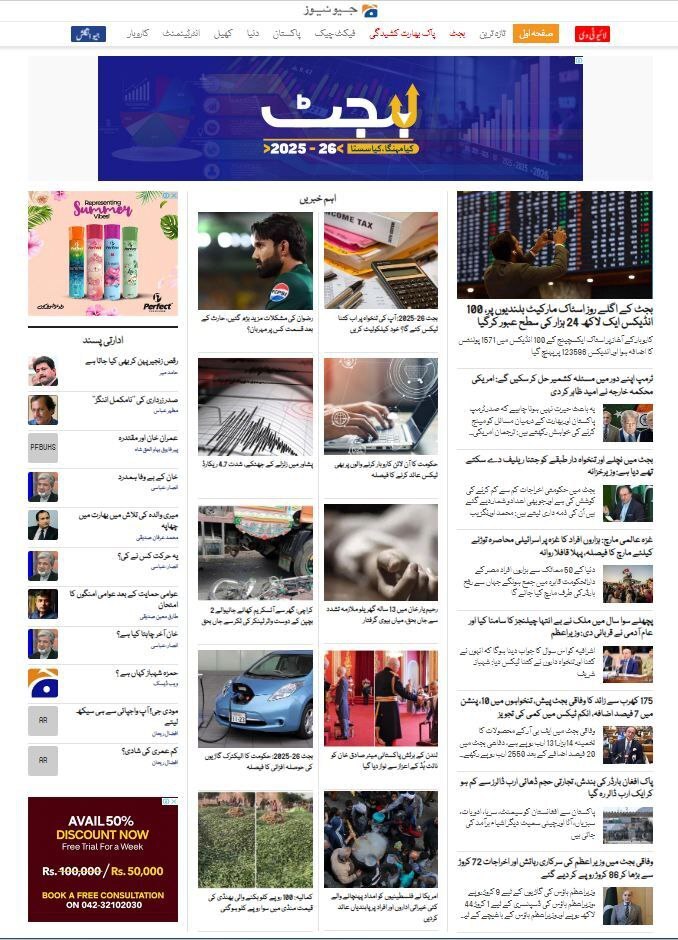Viewport: 678px width, 940px height.
Task: Close the Summer Vibes perfume ad
Action: [x=172, y=197]
